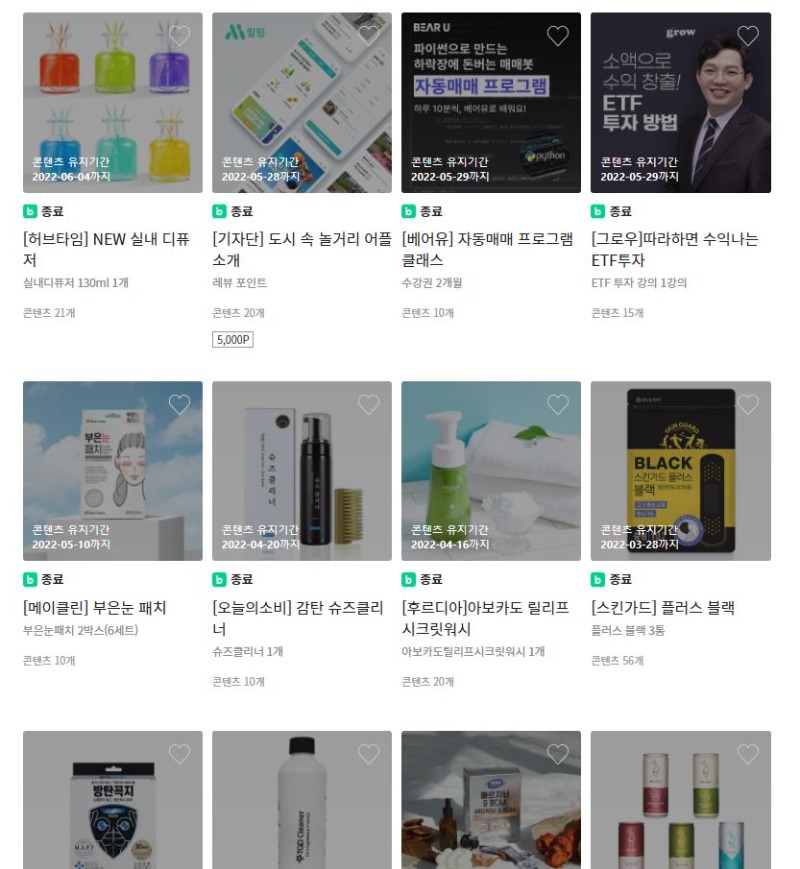Like the 후르디아 아보카도 시크릿워시 campaign
The width and height of the screenshot is (800, 869).
point(558,404)
